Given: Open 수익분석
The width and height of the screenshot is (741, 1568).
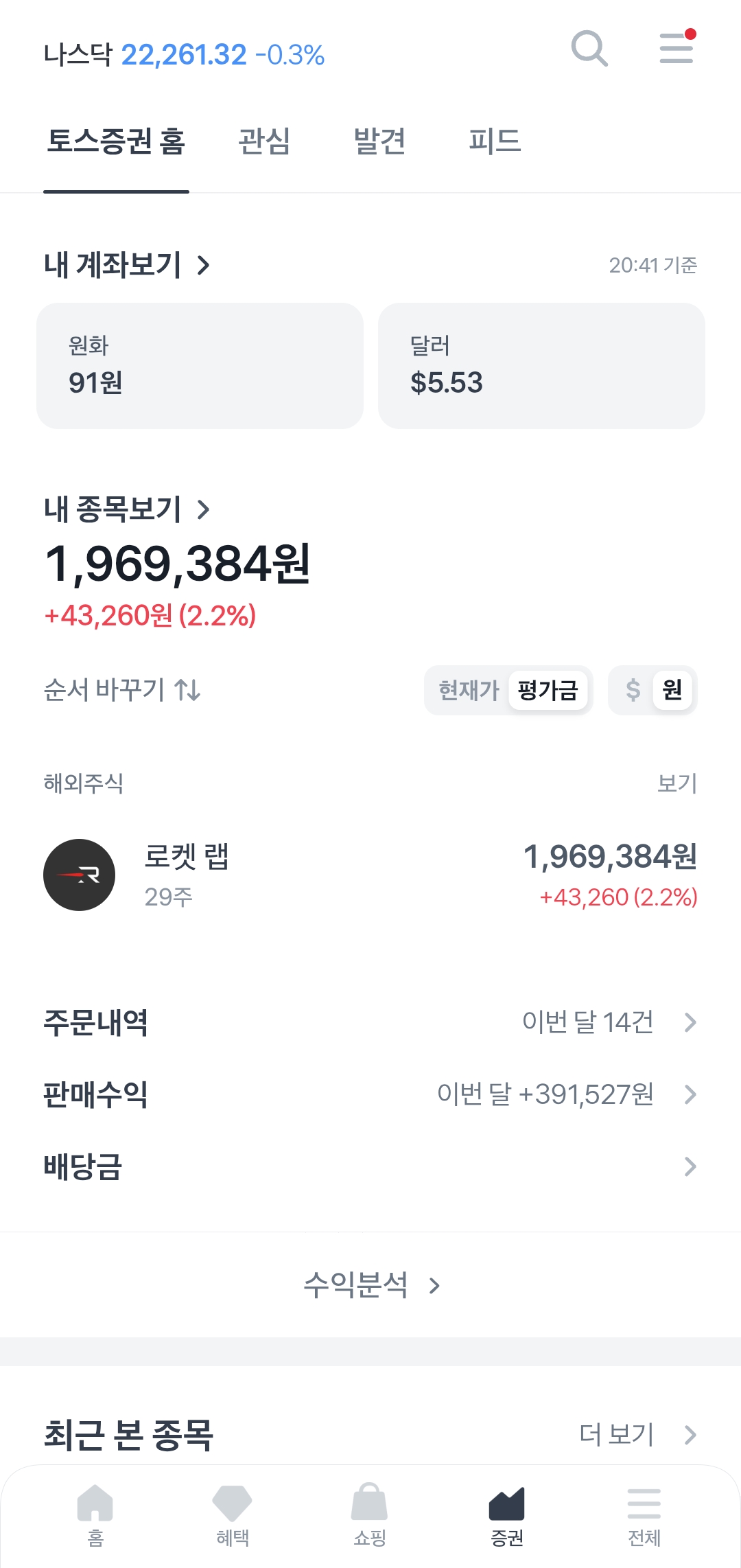Looking at the screenshot, I should [x=370, y=1284].
